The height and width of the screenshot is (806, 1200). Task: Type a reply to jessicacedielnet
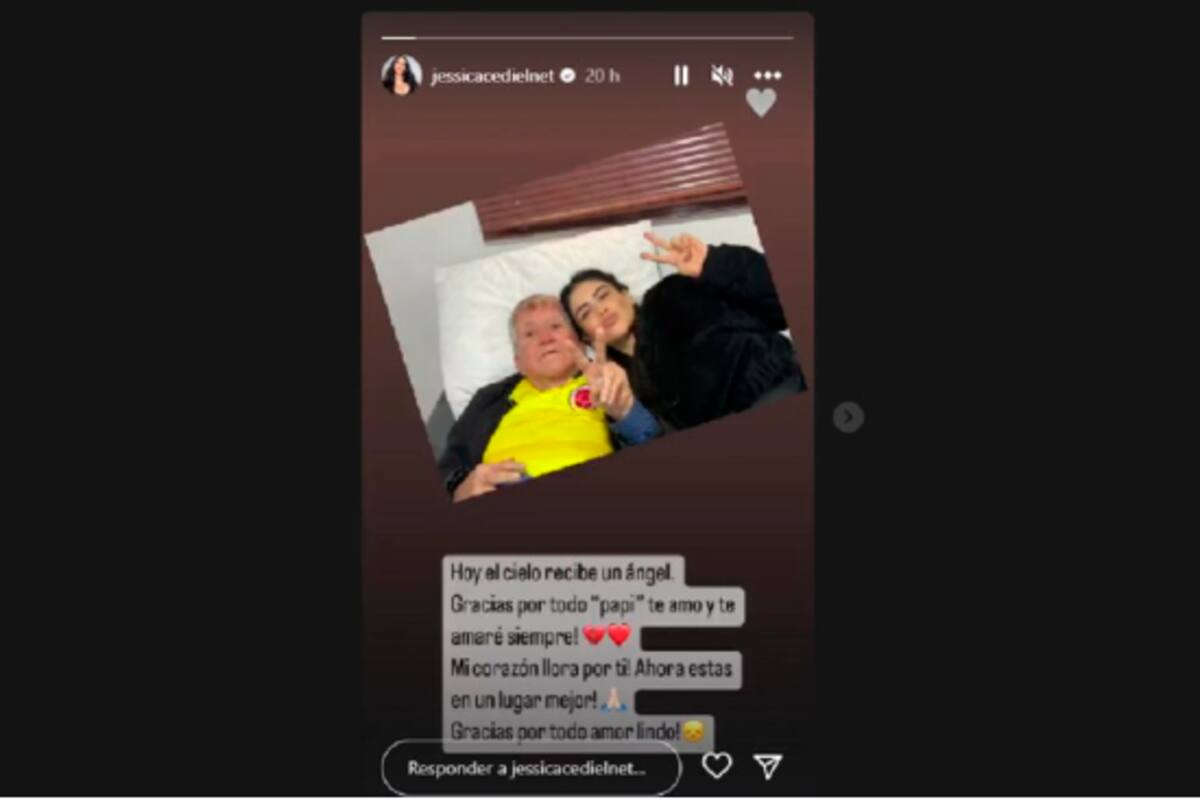coord(531,768)
